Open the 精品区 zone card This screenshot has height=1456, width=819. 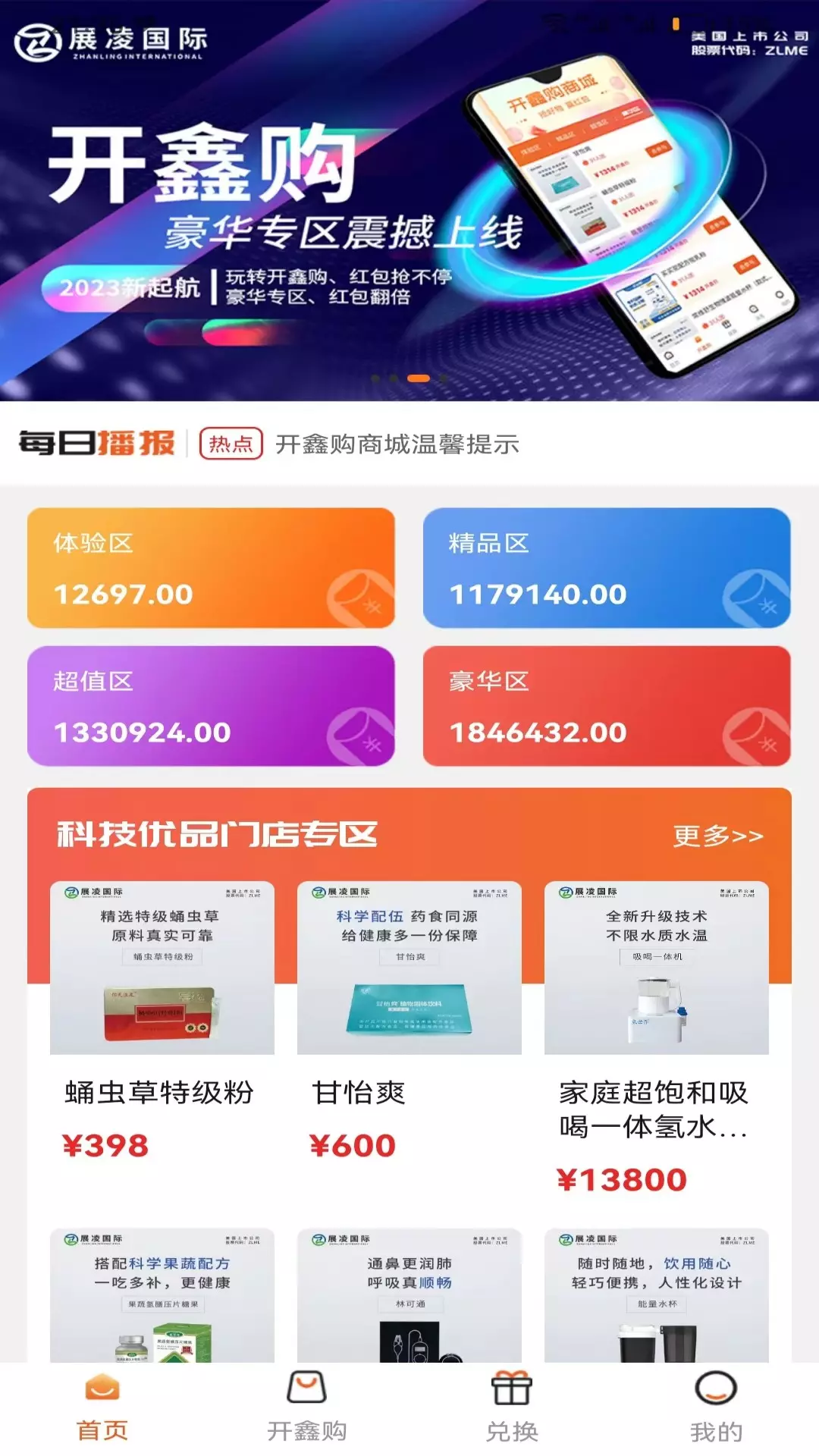[607, 568]
